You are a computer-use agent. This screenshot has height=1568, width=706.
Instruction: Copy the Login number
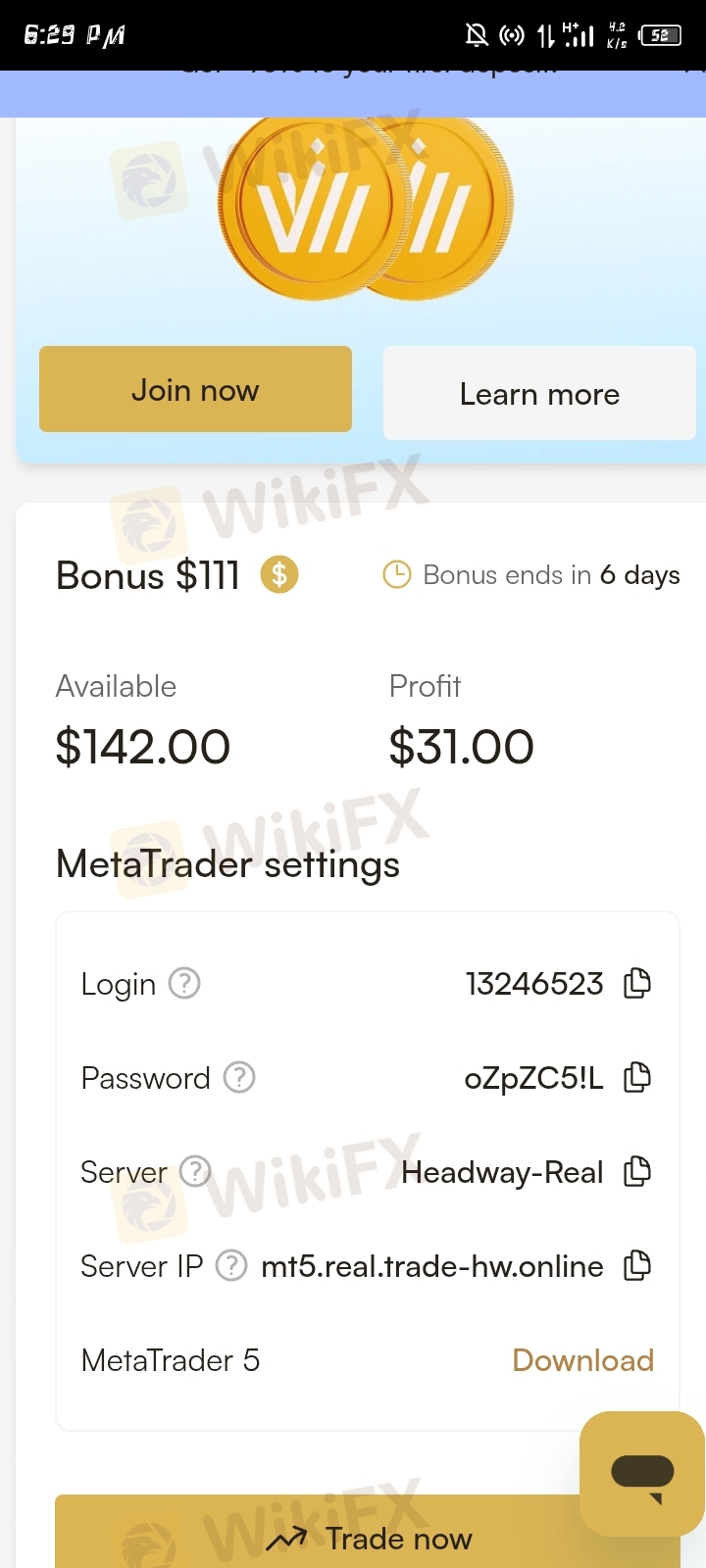click(637, 983)
